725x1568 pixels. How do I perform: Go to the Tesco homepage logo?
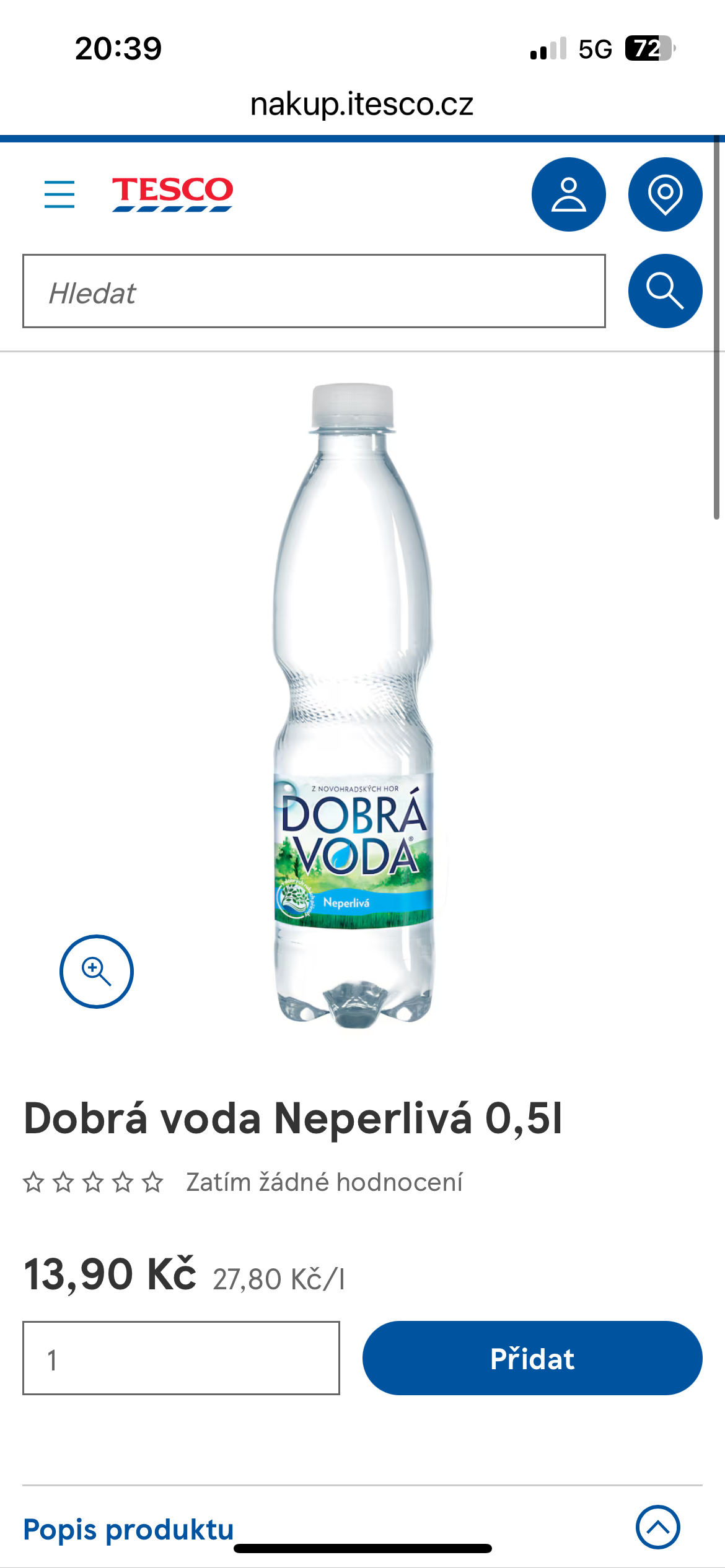[x=172, y=194]
